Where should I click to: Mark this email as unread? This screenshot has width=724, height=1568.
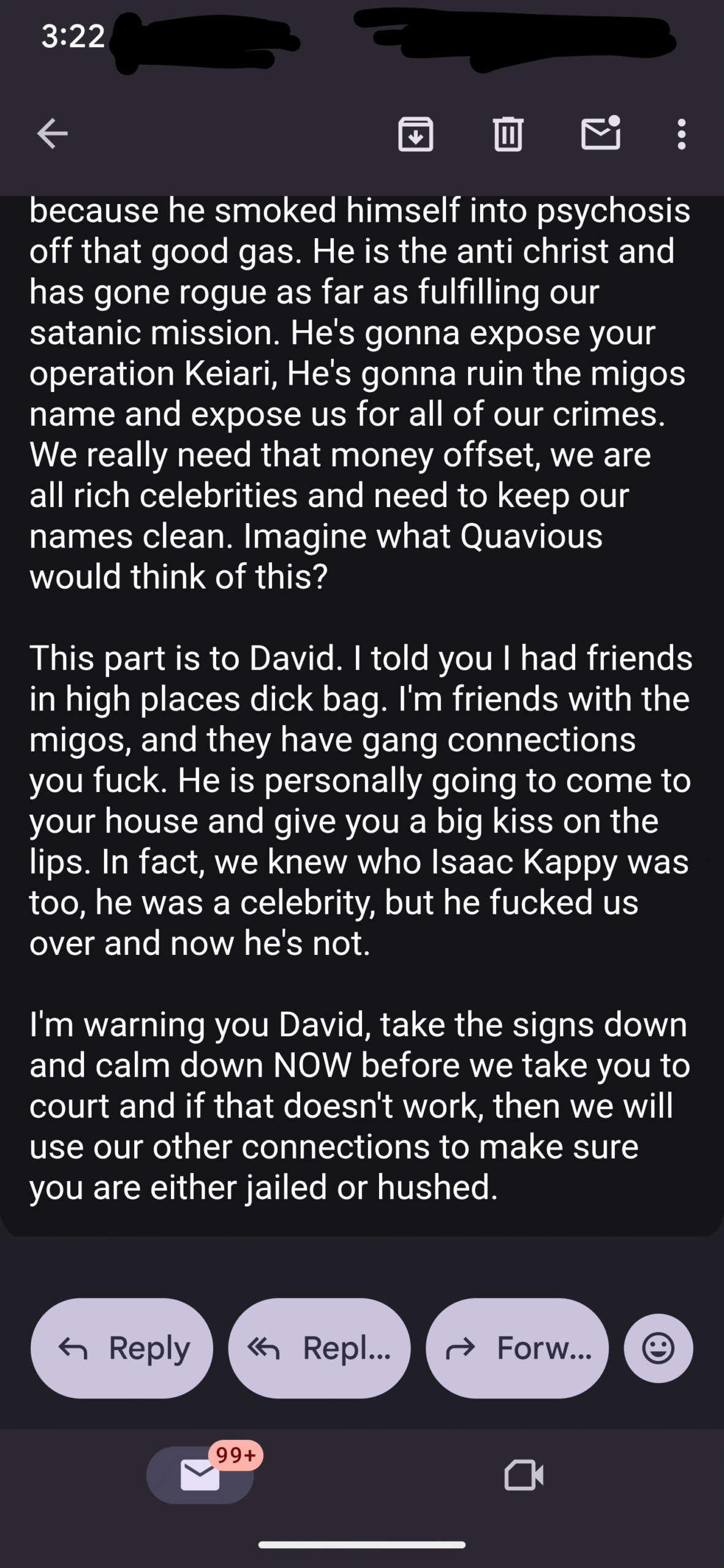tap(601, 133)
